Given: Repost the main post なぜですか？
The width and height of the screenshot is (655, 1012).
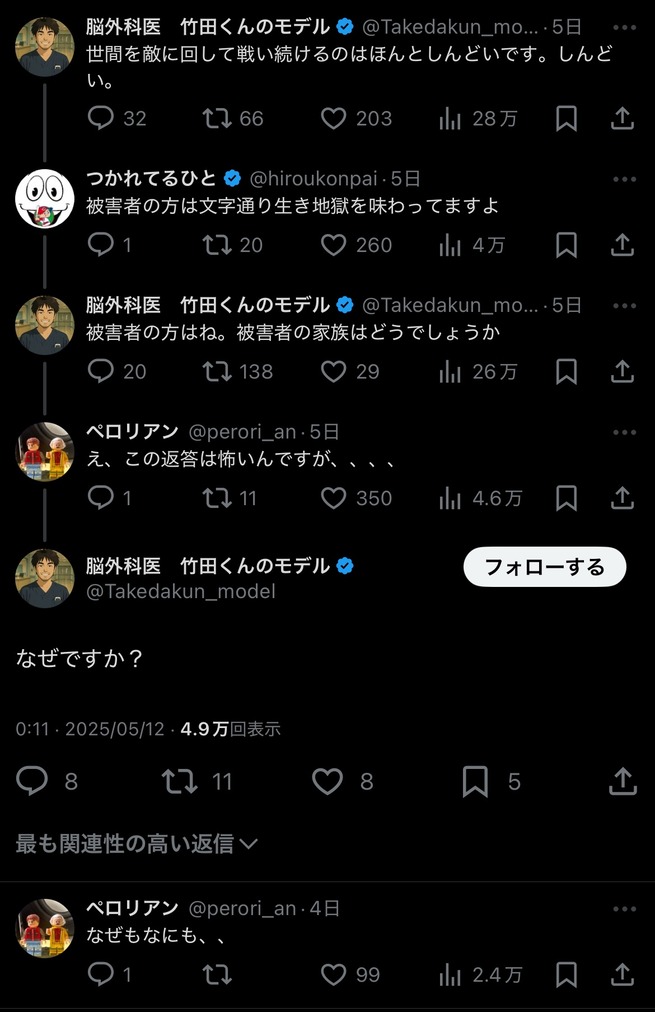Looking at the screenshot, I should point(181,781).
